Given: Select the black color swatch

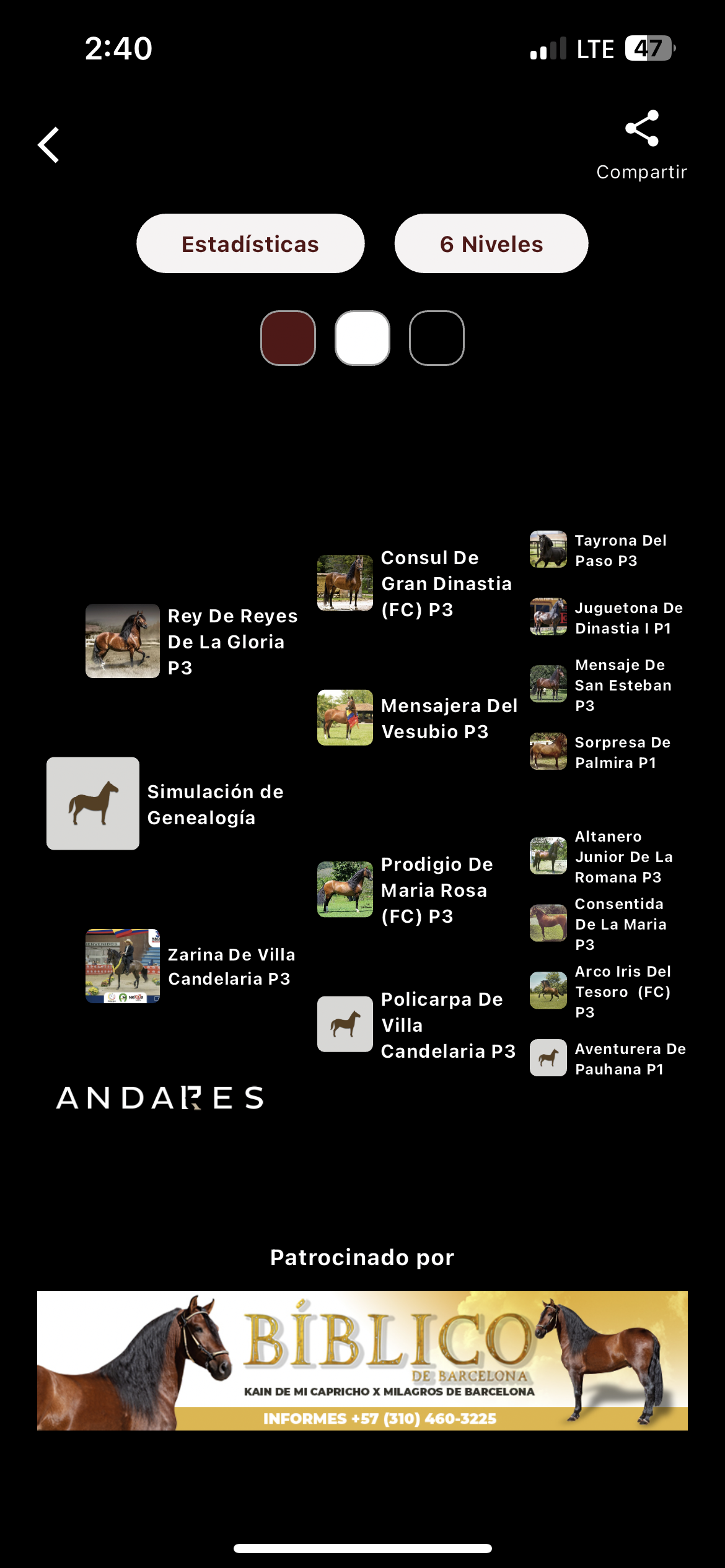Looking at the screenshot, I should (x=437, y=338).
